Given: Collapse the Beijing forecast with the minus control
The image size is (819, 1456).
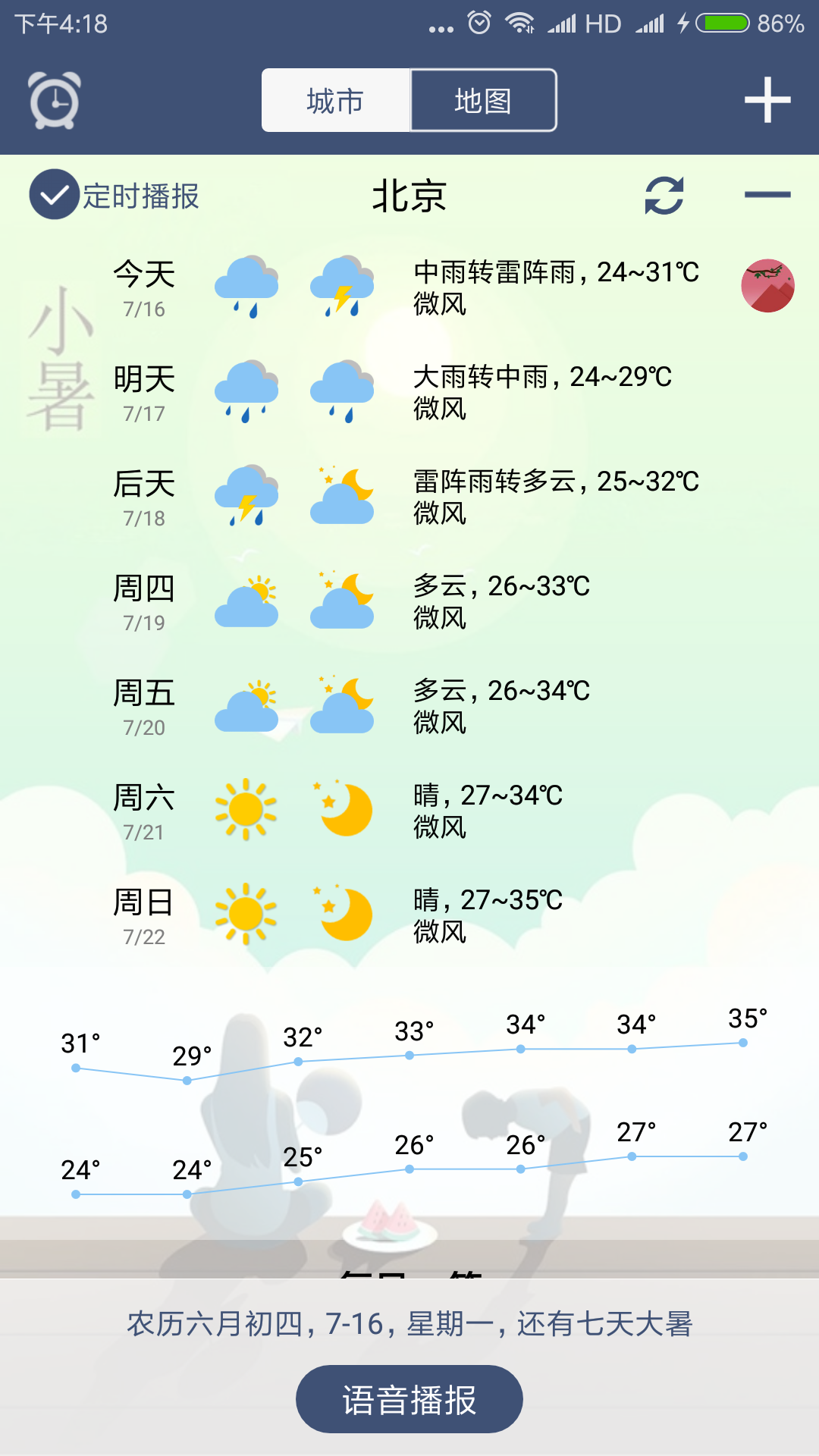Looking at the screenshot, I should 767,195.
